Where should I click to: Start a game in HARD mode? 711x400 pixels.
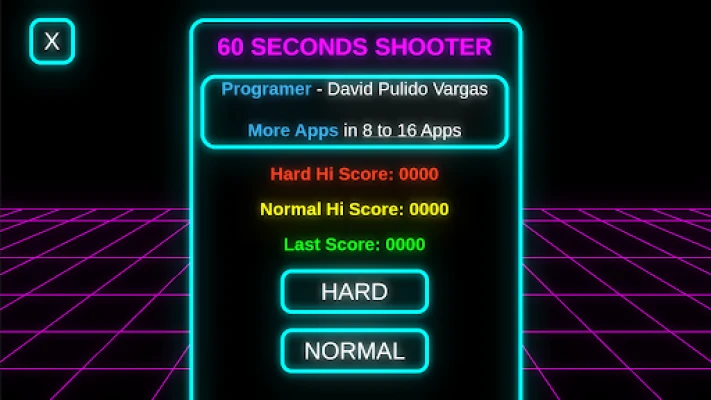point(354,292)
